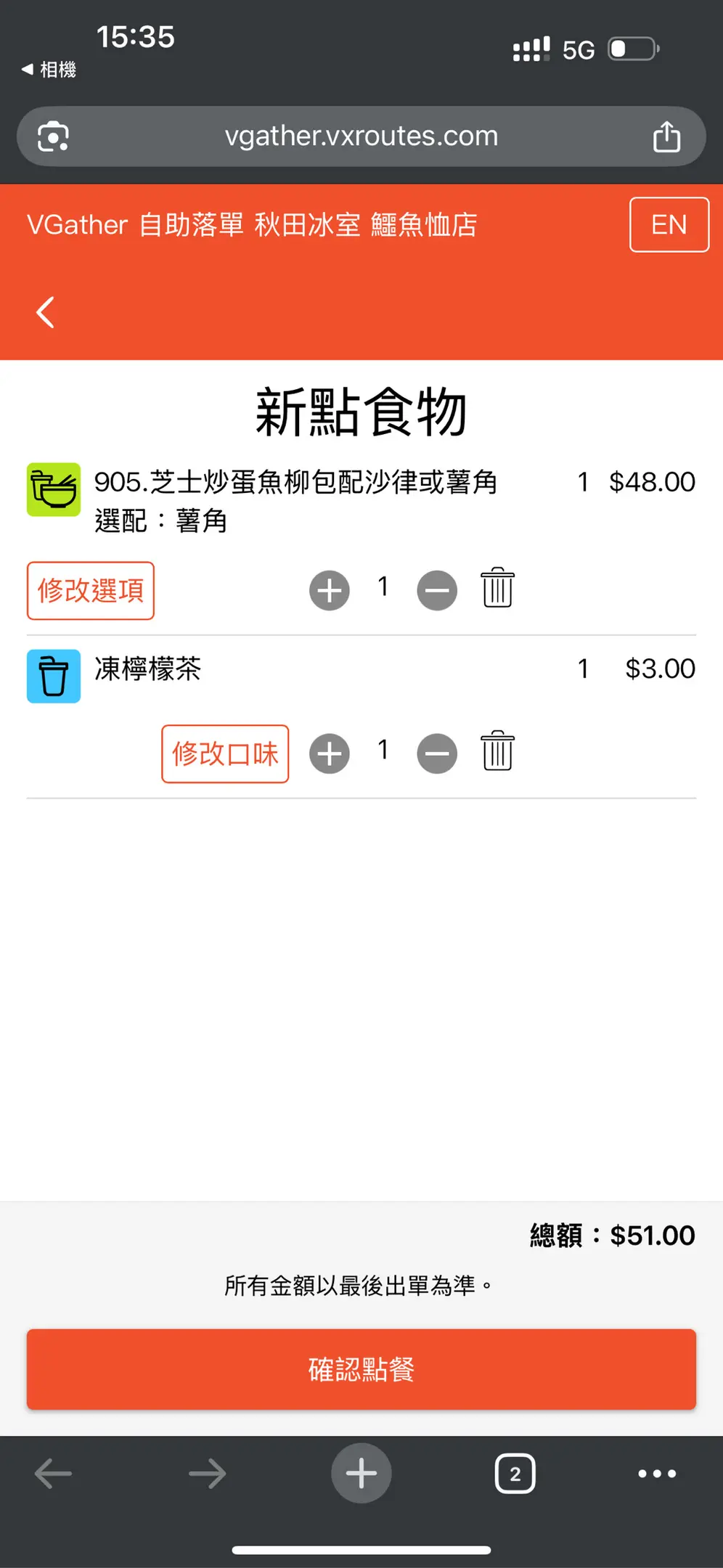
Task: Tap the vgather.vxroutes.com address field
Action: [x=361, y=136]
